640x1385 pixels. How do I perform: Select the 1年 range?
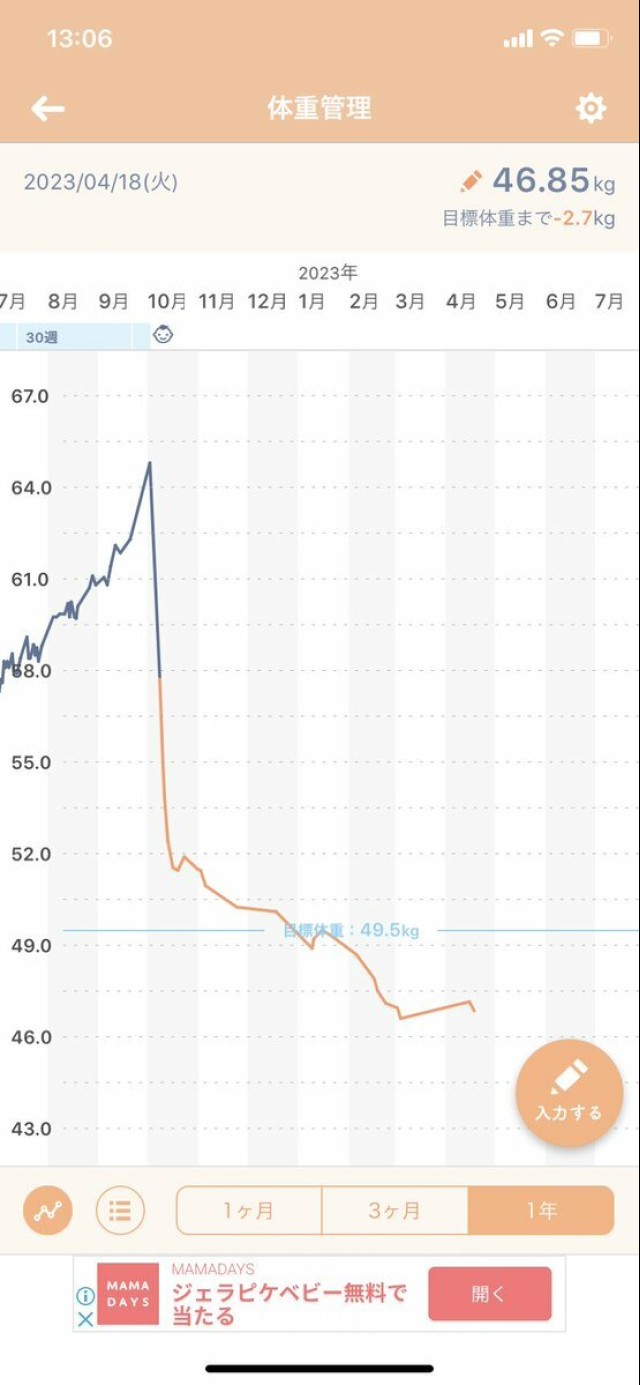(540, 1211)
